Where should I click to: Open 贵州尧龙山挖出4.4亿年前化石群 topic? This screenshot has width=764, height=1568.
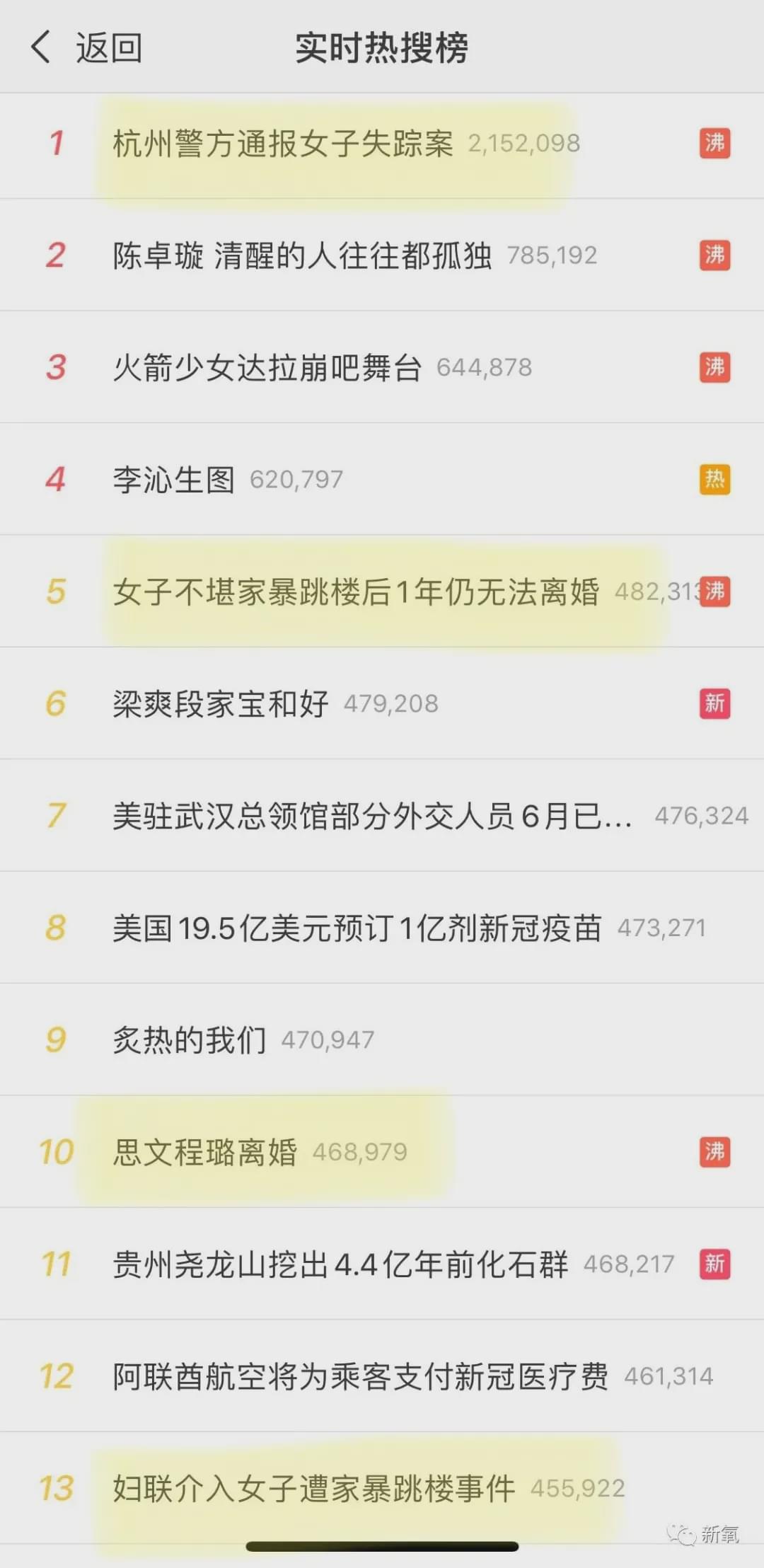(340, 1264)
